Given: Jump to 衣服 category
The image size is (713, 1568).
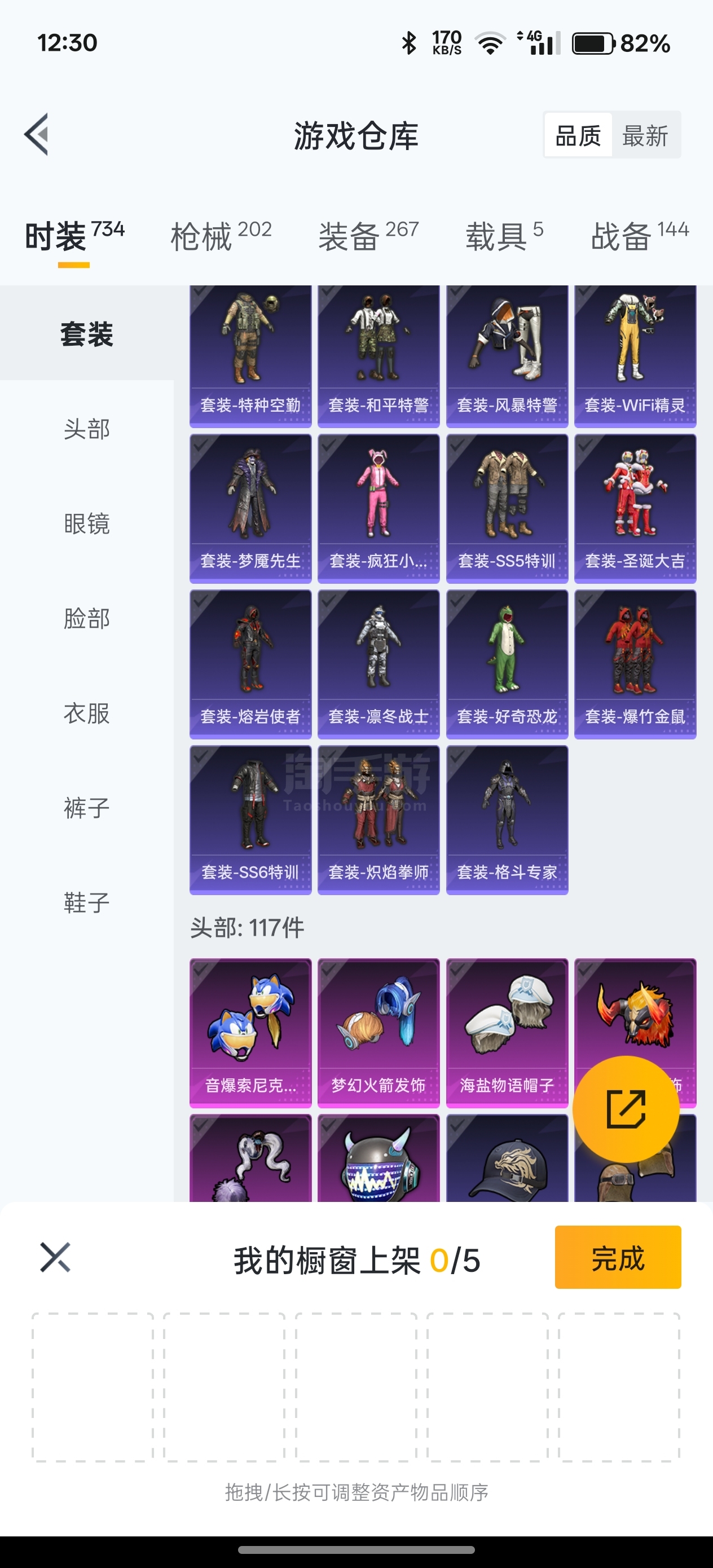Looking at the screenshot, I should [86, 713].
